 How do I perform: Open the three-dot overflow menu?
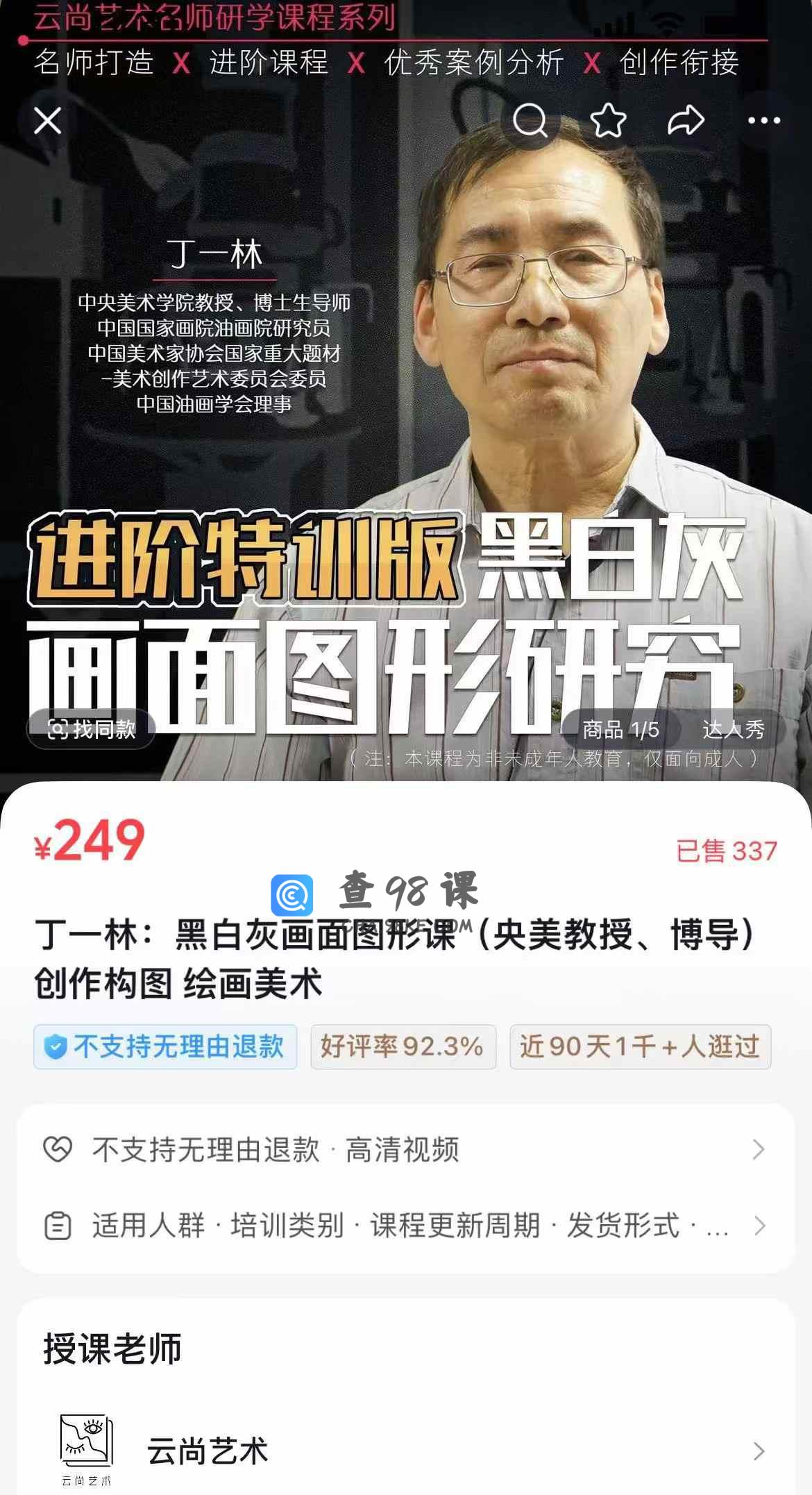coord(764,121)
